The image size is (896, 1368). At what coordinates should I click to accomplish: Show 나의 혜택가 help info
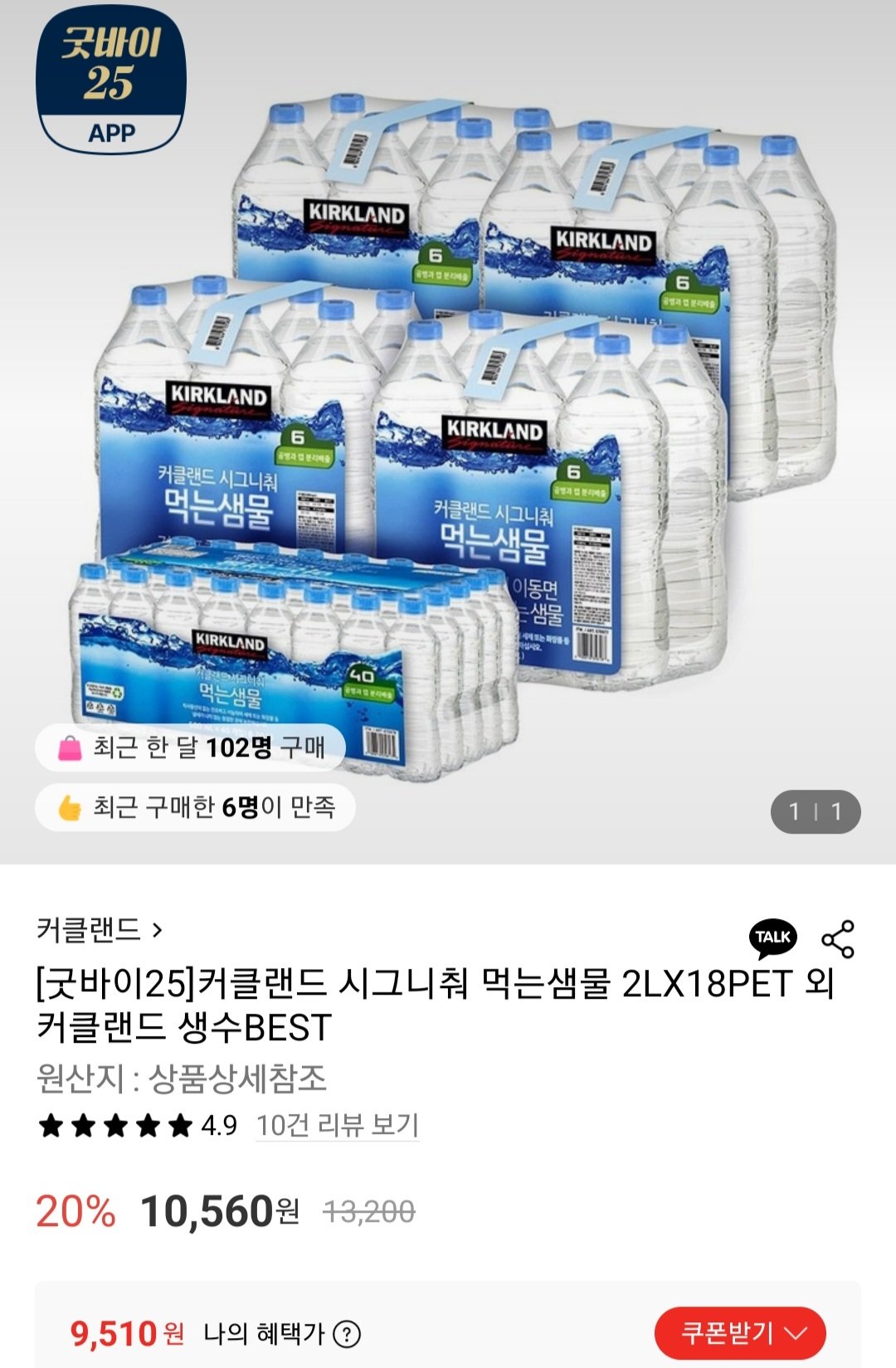[347, 1334]
